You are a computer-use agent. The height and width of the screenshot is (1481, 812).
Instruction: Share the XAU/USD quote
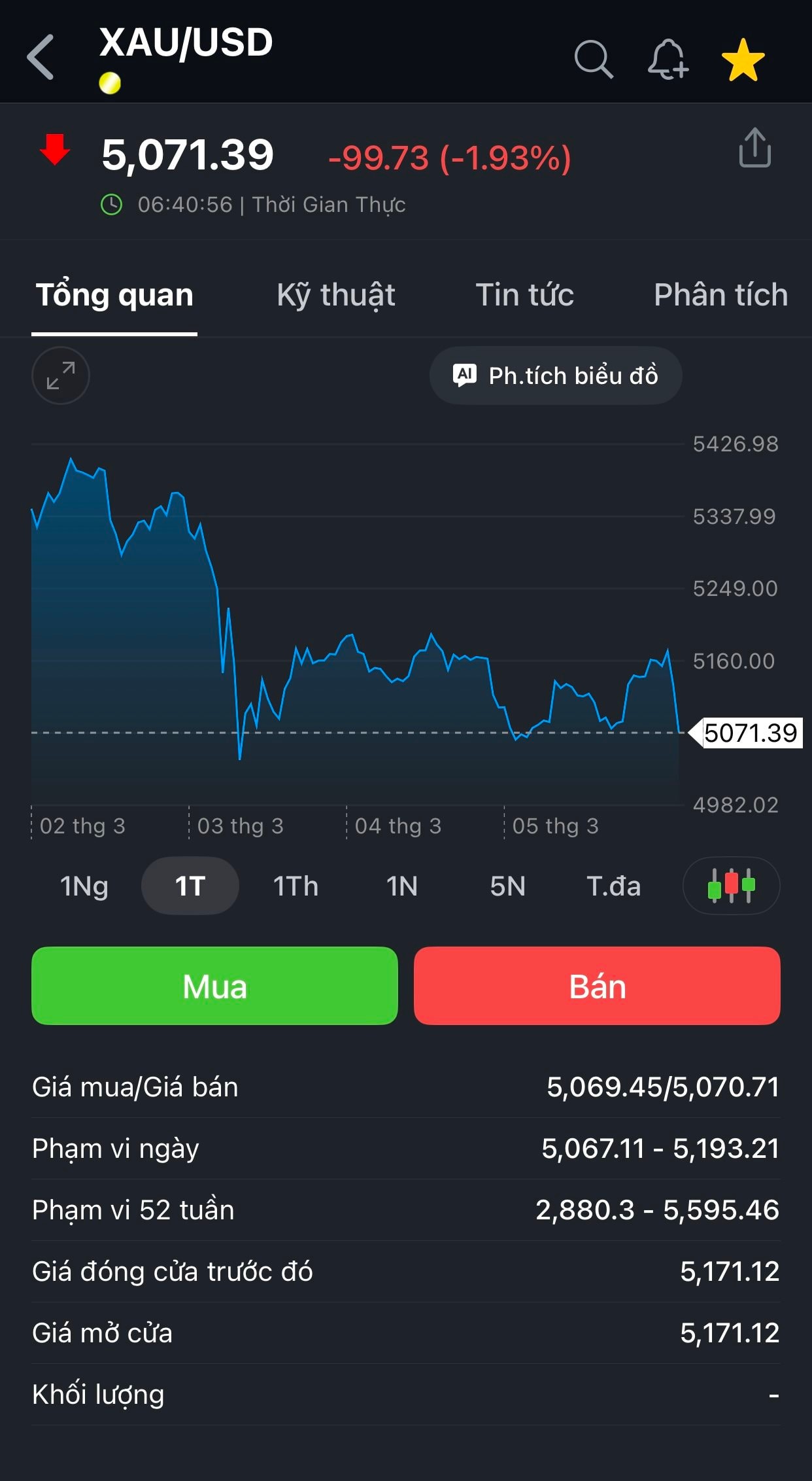pos(754,148)
